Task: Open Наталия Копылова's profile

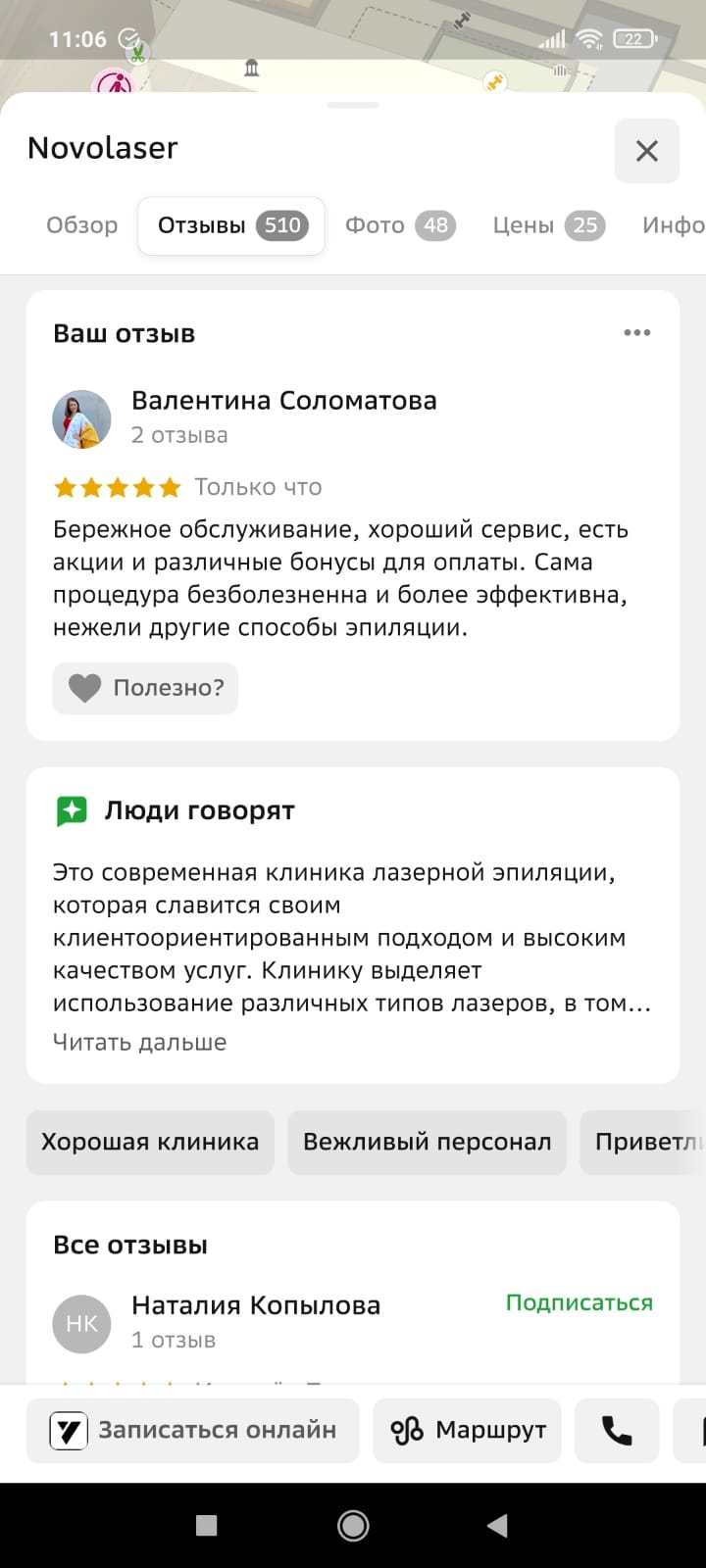Action: click(x=256, y=1306)
